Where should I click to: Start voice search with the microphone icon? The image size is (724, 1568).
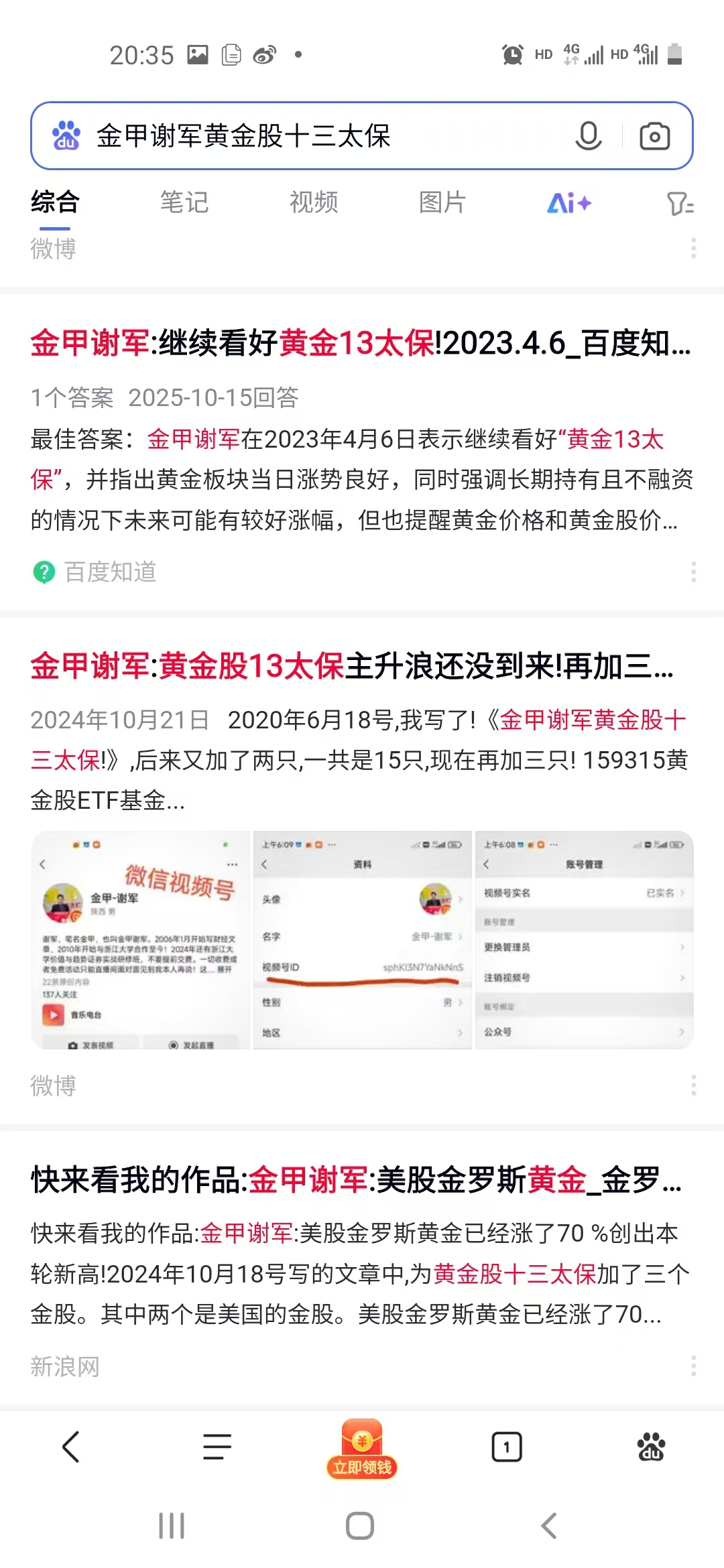pos(588,136)
